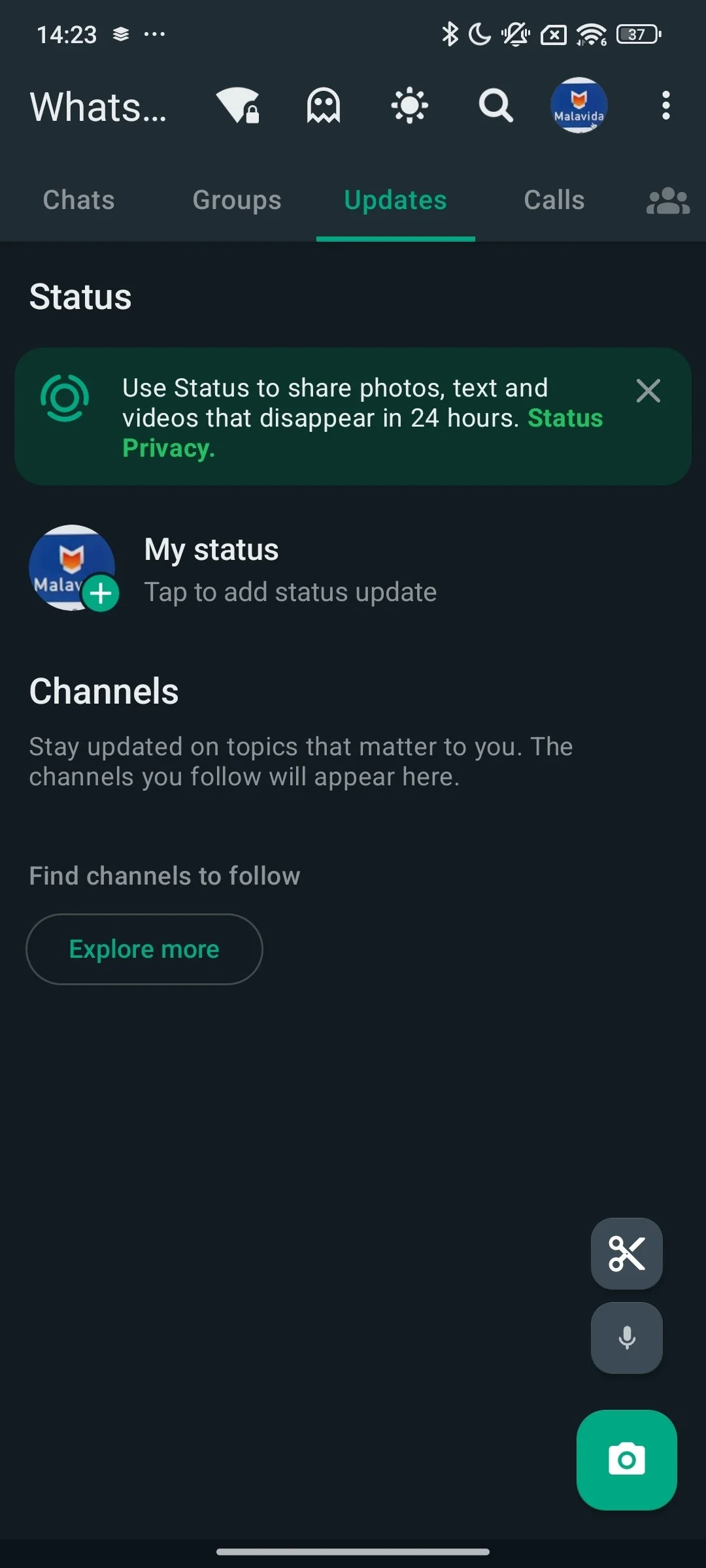Switch theme with the sun icon
Image resolution: width=706 pixels, height=1568 pixels.
coord(410,105)
